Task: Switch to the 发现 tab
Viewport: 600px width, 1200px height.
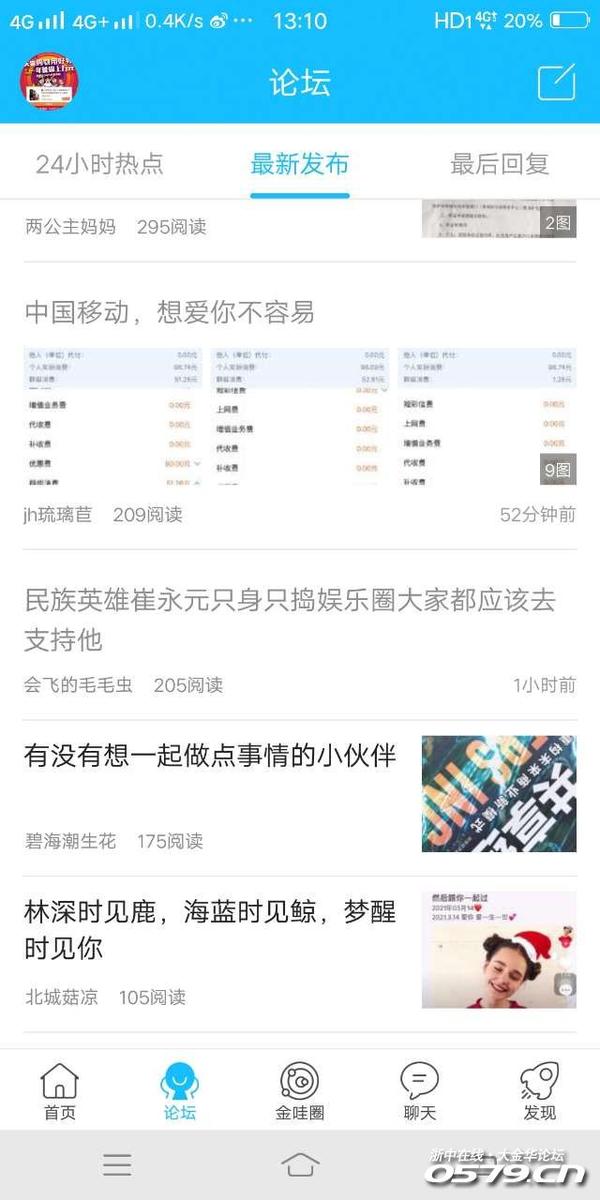Action: [x=539, y=1091]
